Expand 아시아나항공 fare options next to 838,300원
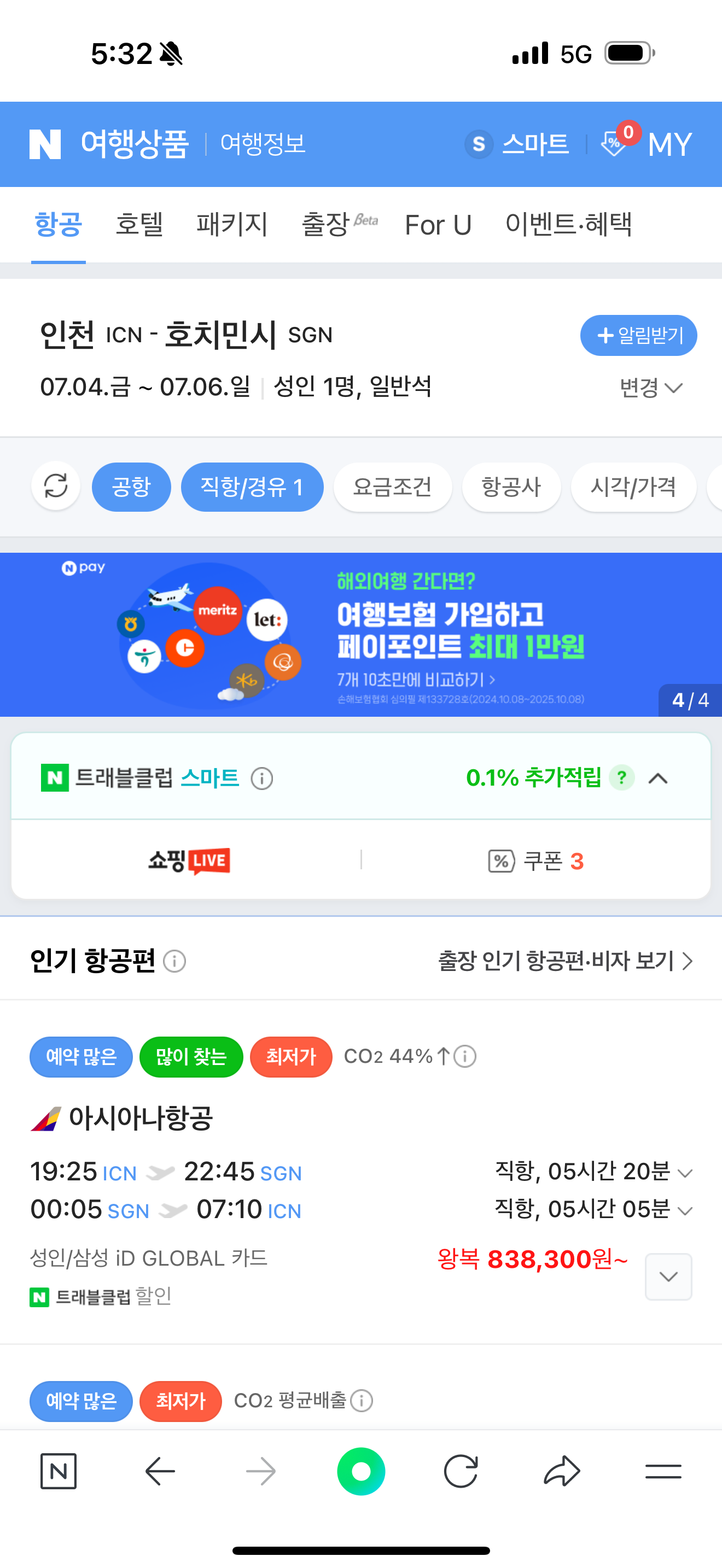The image size is (722, 1568). pyautogui.click(x=668, y=1277)
